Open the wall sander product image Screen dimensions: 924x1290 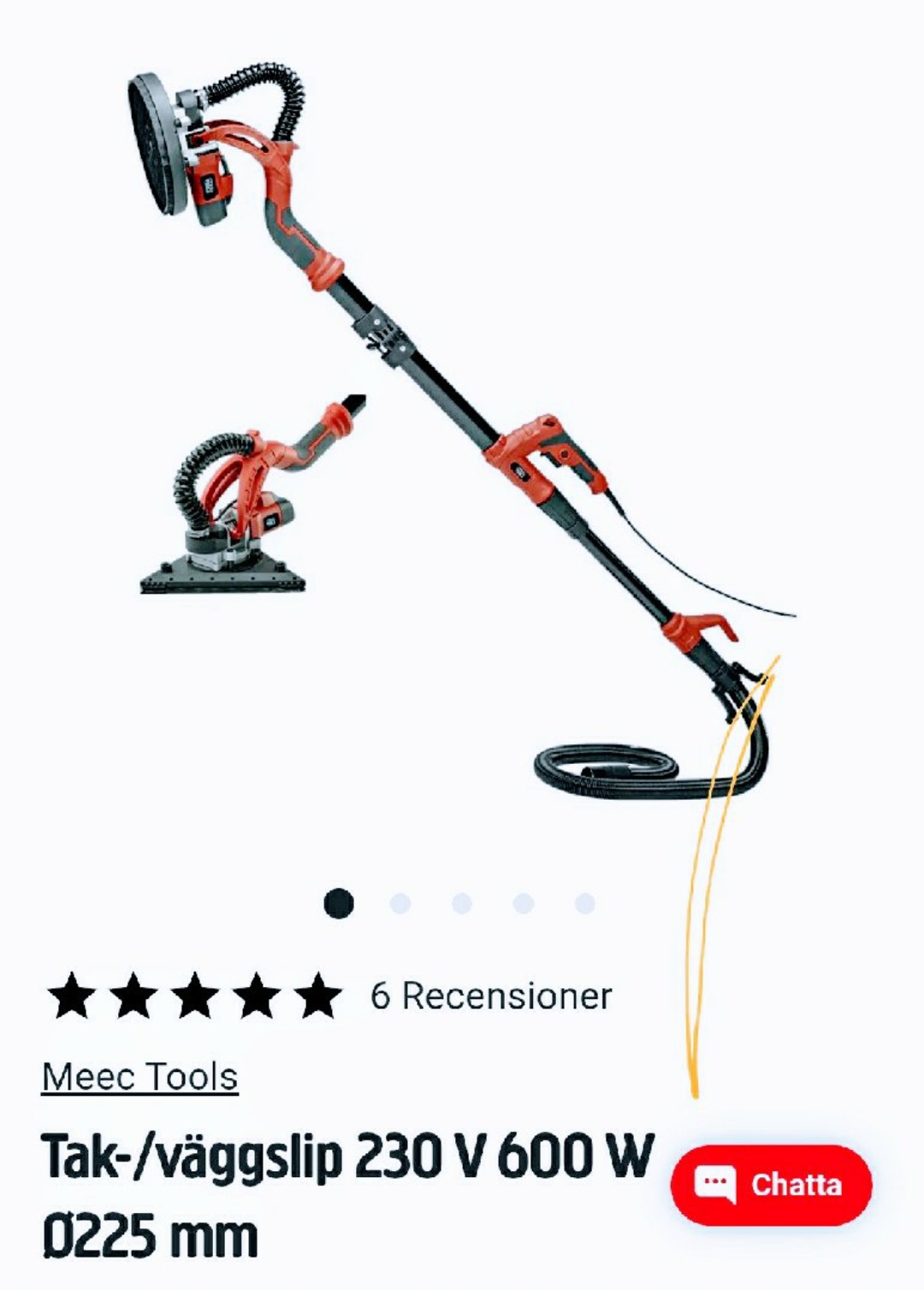[462, 428]
